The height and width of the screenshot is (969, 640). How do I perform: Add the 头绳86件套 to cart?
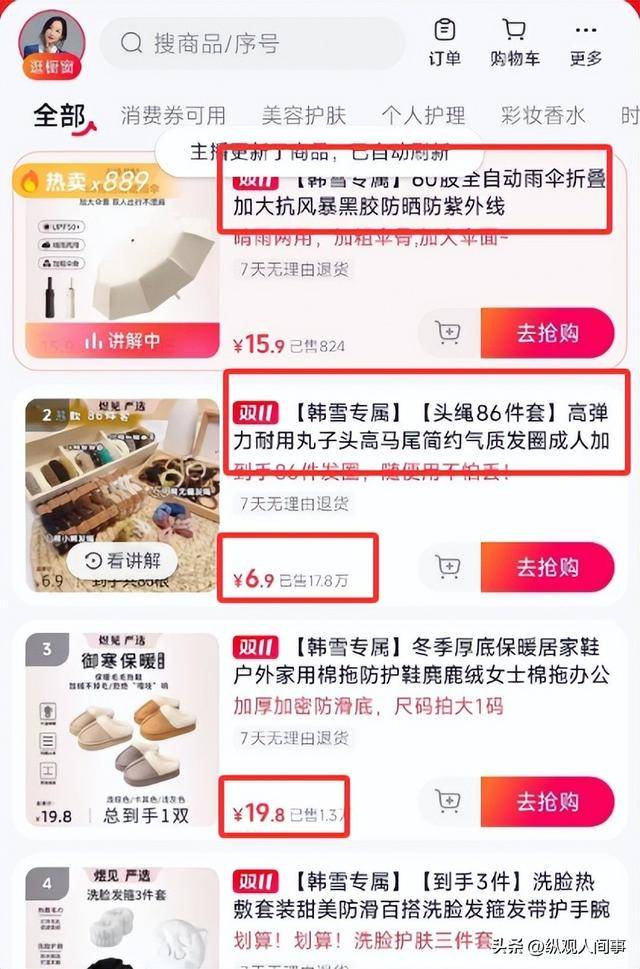(x=448, y=567)
